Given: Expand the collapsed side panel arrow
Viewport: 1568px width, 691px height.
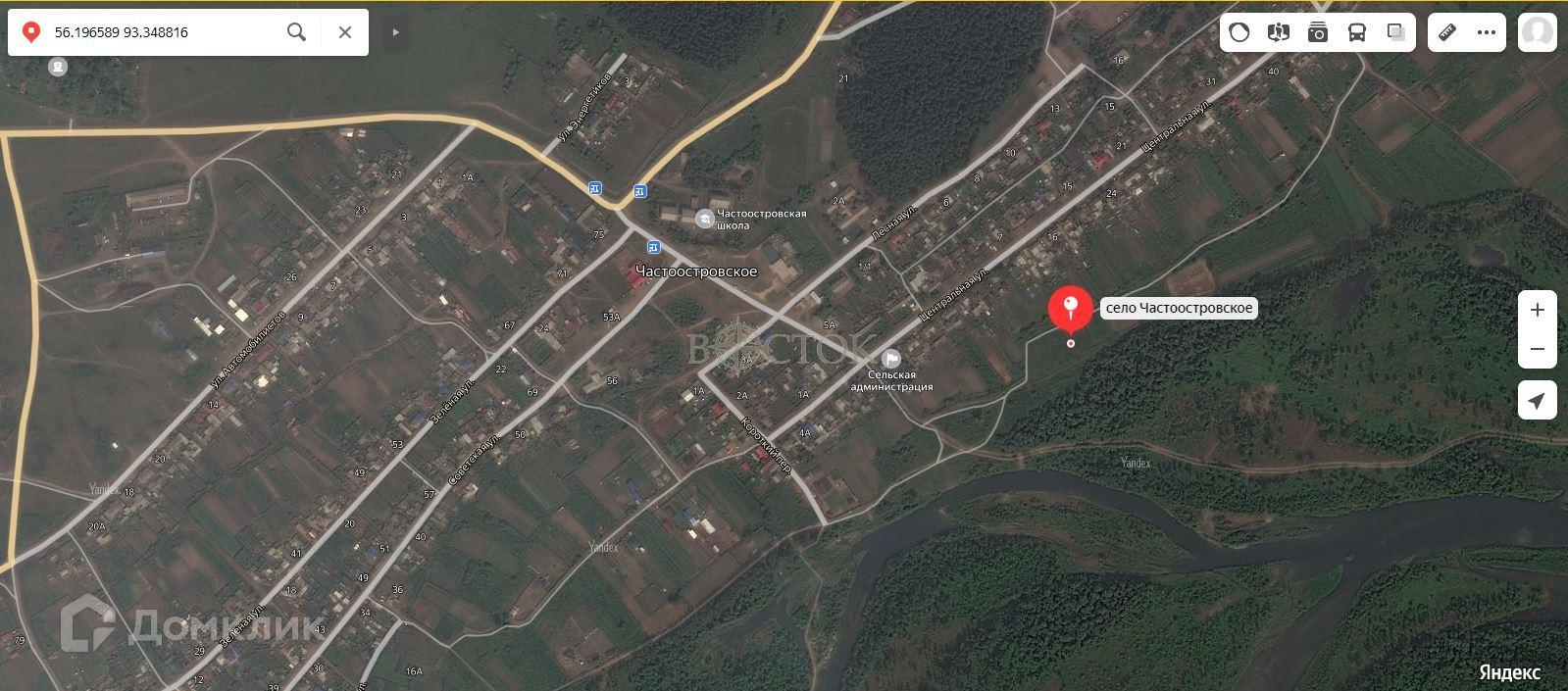Looking at the screenshot, I should (x=395, y=32).
